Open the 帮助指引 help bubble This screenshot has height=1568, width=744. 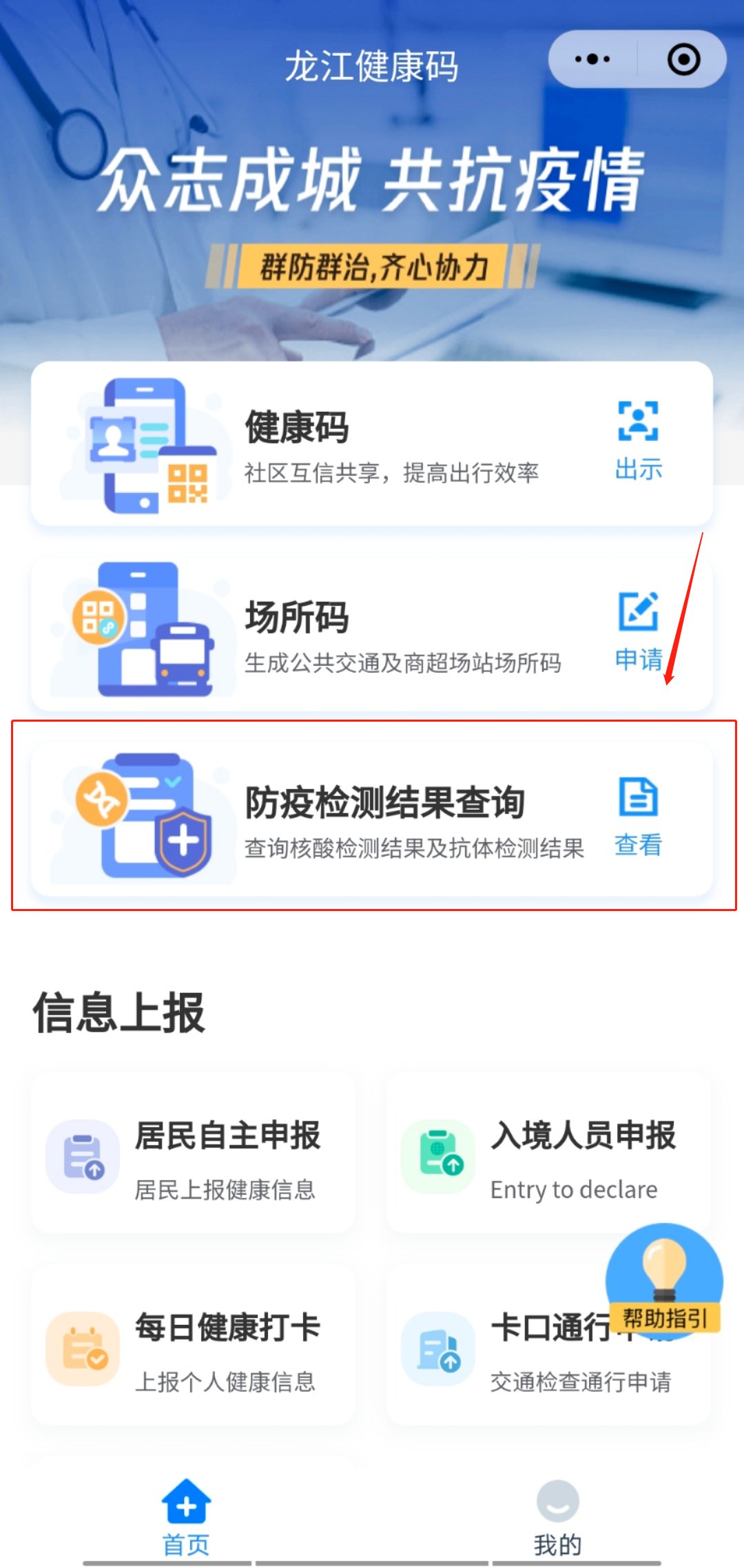click(x=664, y=1279)
